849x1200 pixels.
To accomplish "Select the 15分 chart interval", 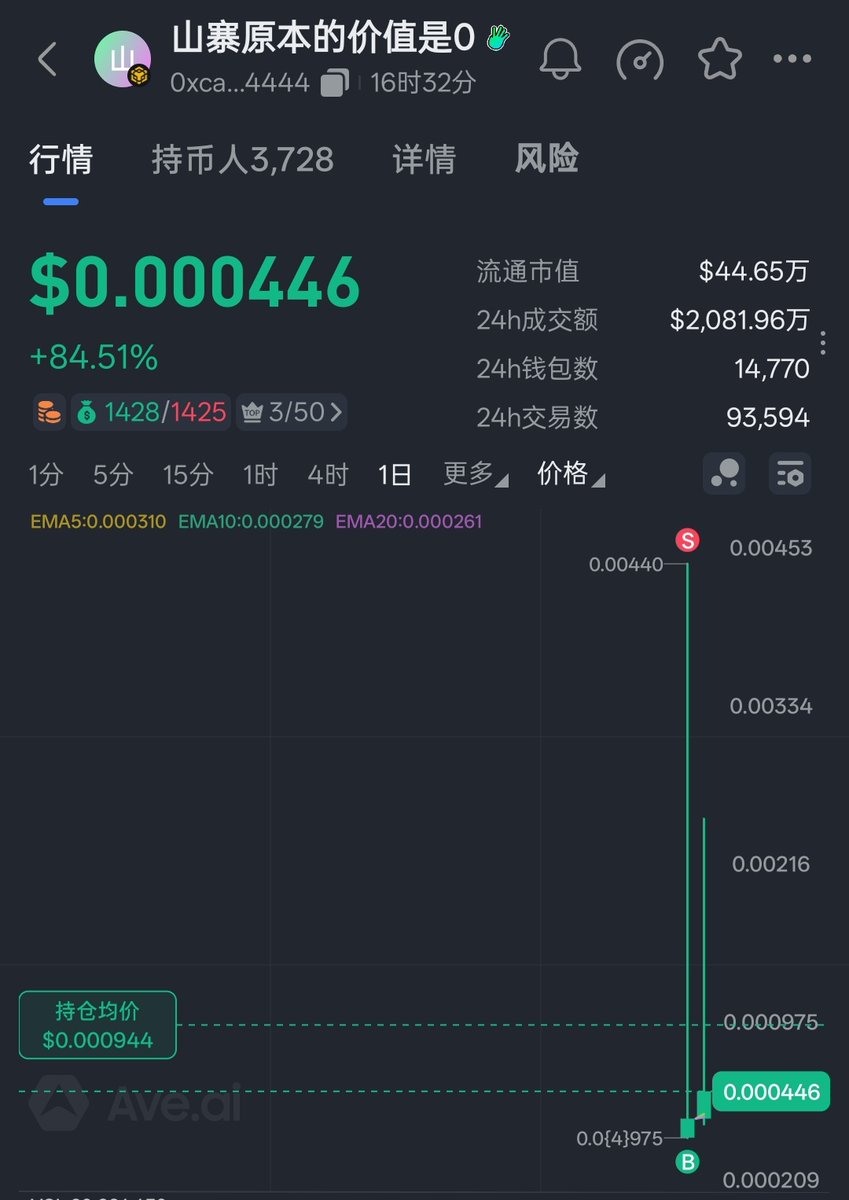I will coord(188,475).
